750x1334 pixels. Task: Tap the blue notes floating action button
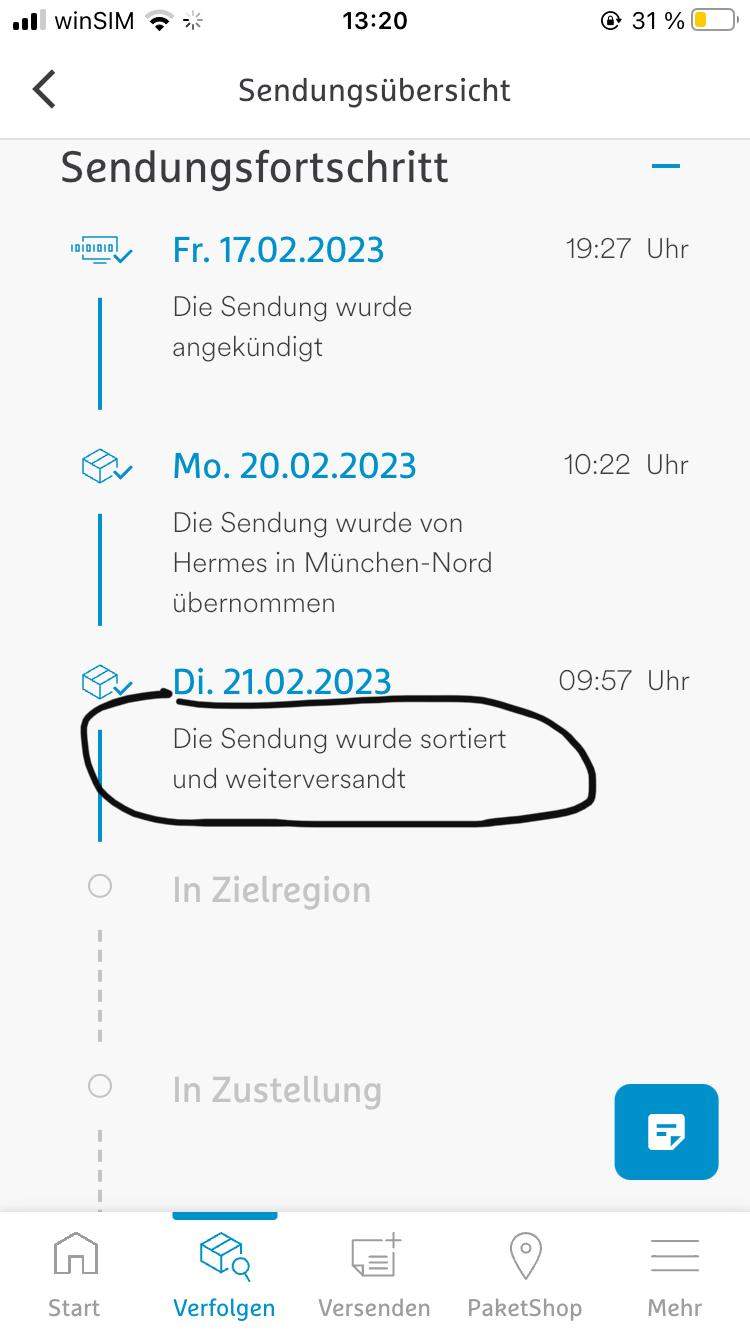pyautogui.click(x=666, y=1131)
